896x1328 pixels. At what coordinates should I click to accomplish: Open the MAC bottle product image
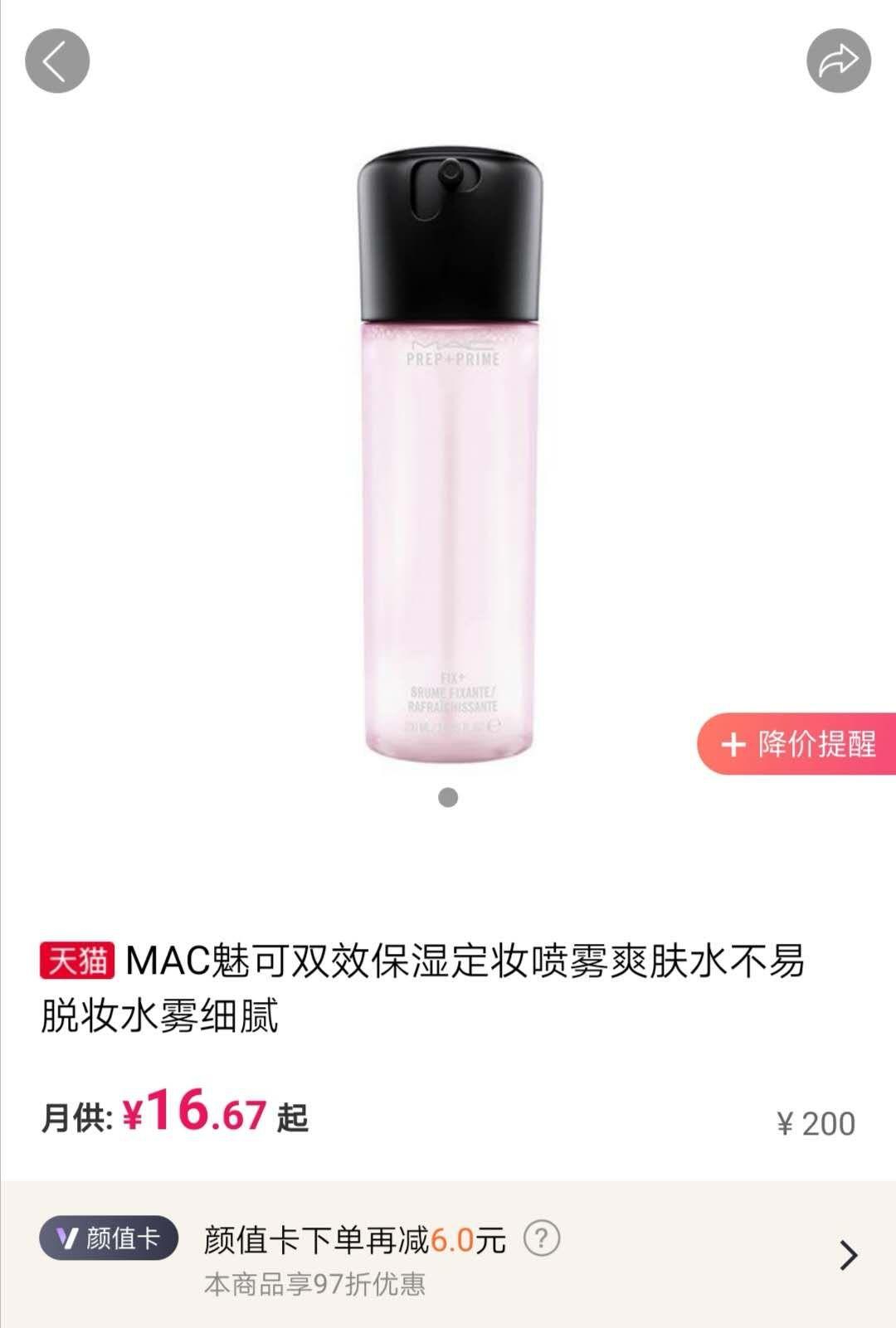click(x=449, y=455)
